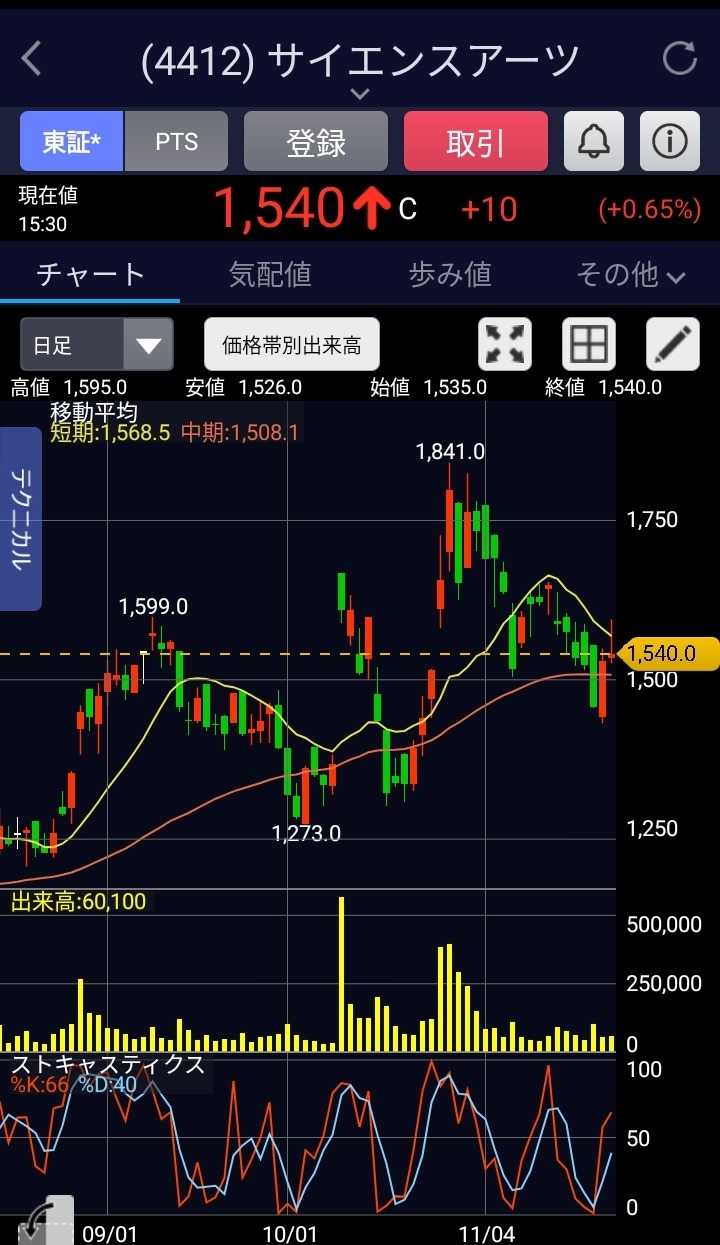This screenshot has width=720, height=1245.
Task: Open the テクニカル side panel
Action: point(19,518)
